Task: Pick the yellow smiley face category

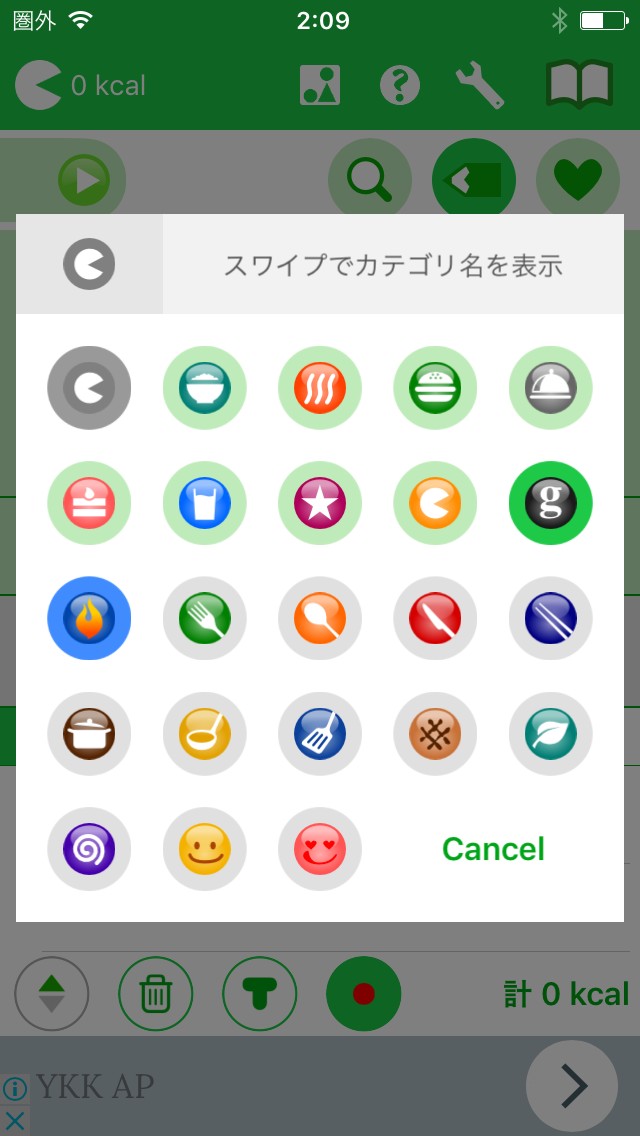Action: [205, 849]
